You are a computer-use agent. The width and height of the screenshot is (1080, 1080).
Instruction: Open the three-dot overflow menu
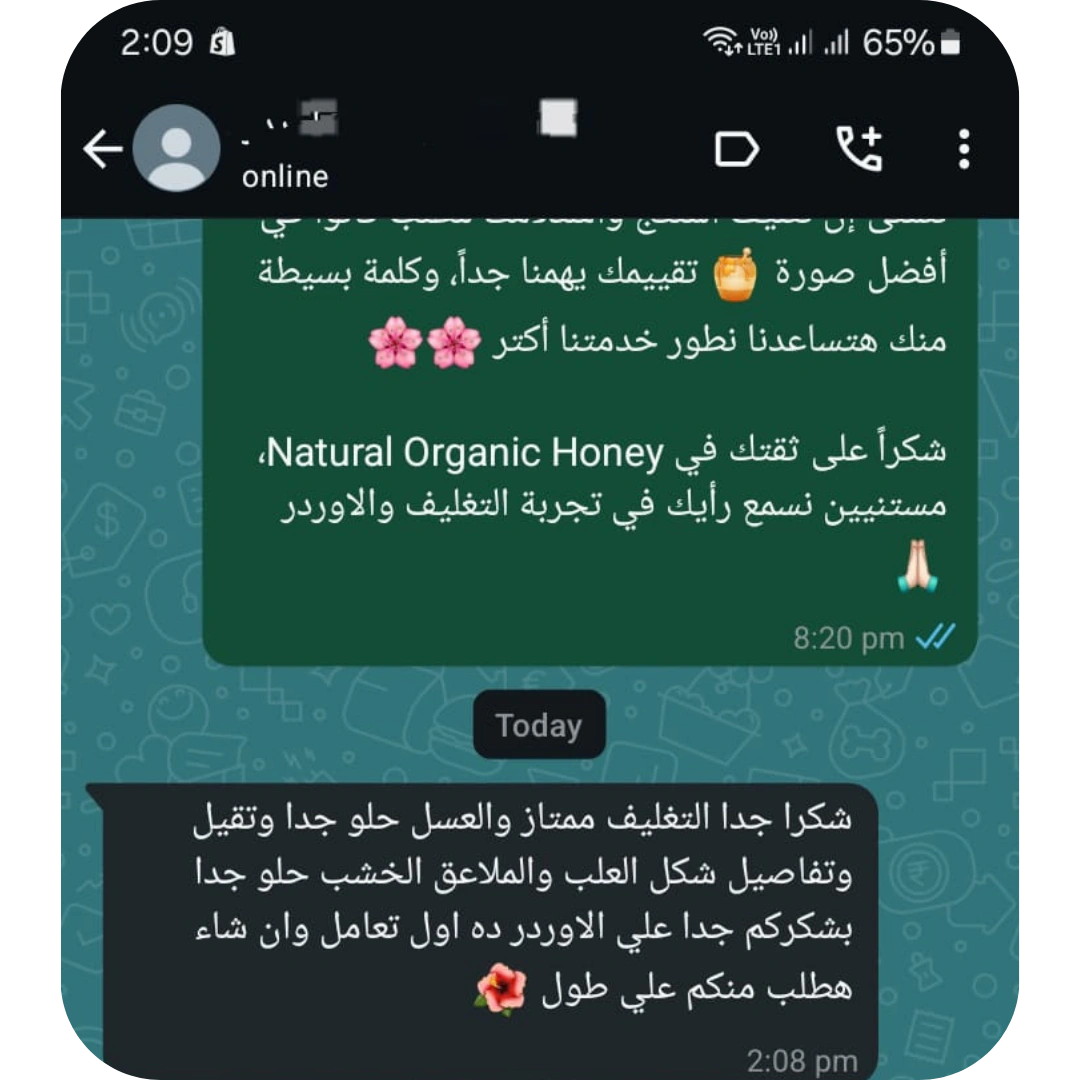964,149
